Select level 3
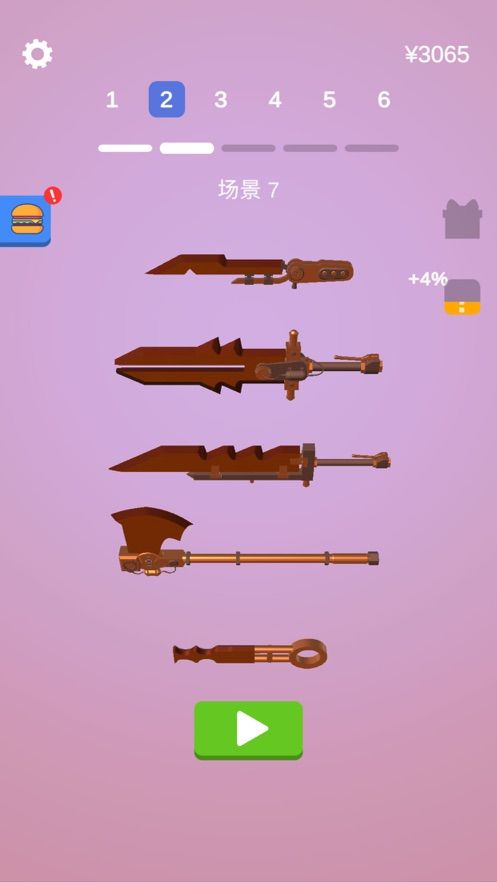497x883 pixels. (x=220, y=100)
